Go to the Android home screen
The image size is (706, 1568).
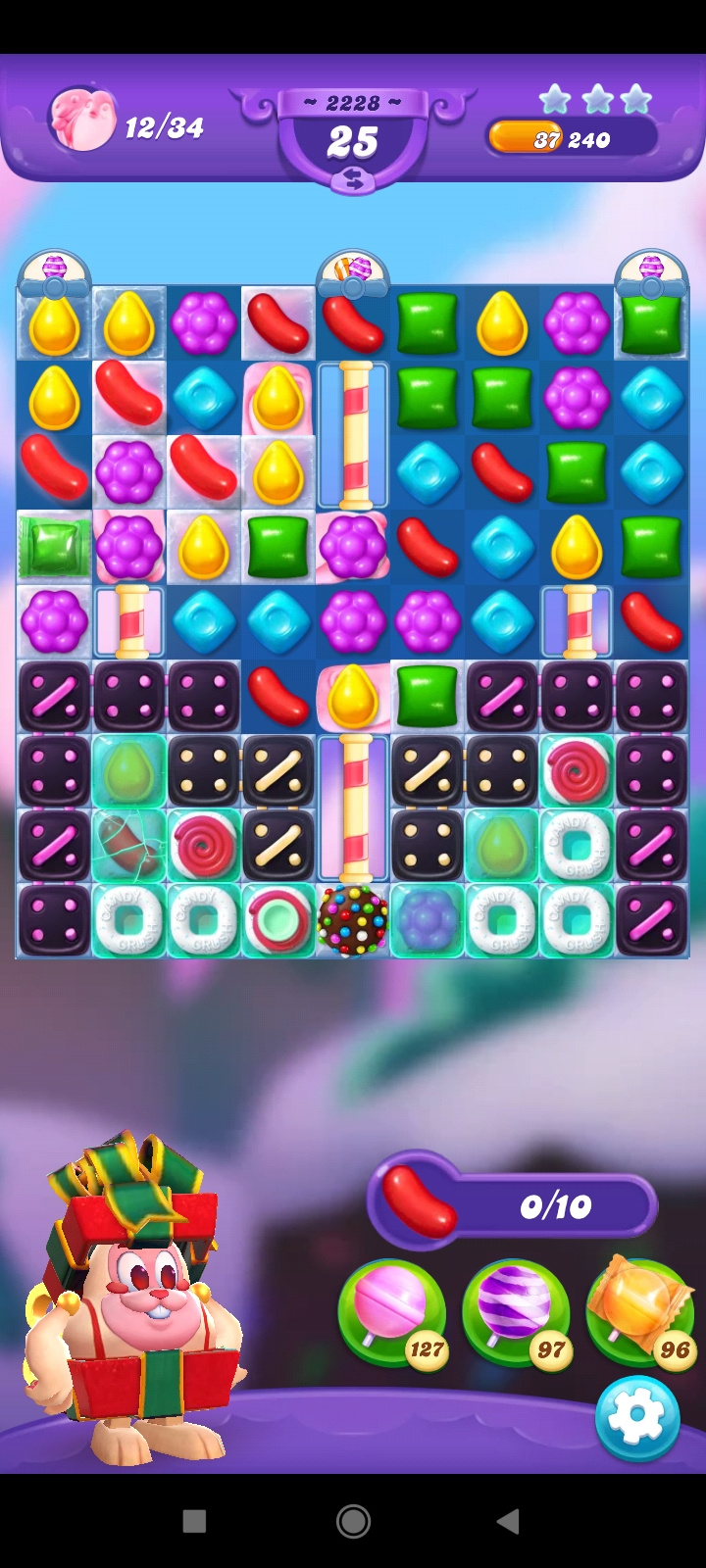coord(353,1521)
